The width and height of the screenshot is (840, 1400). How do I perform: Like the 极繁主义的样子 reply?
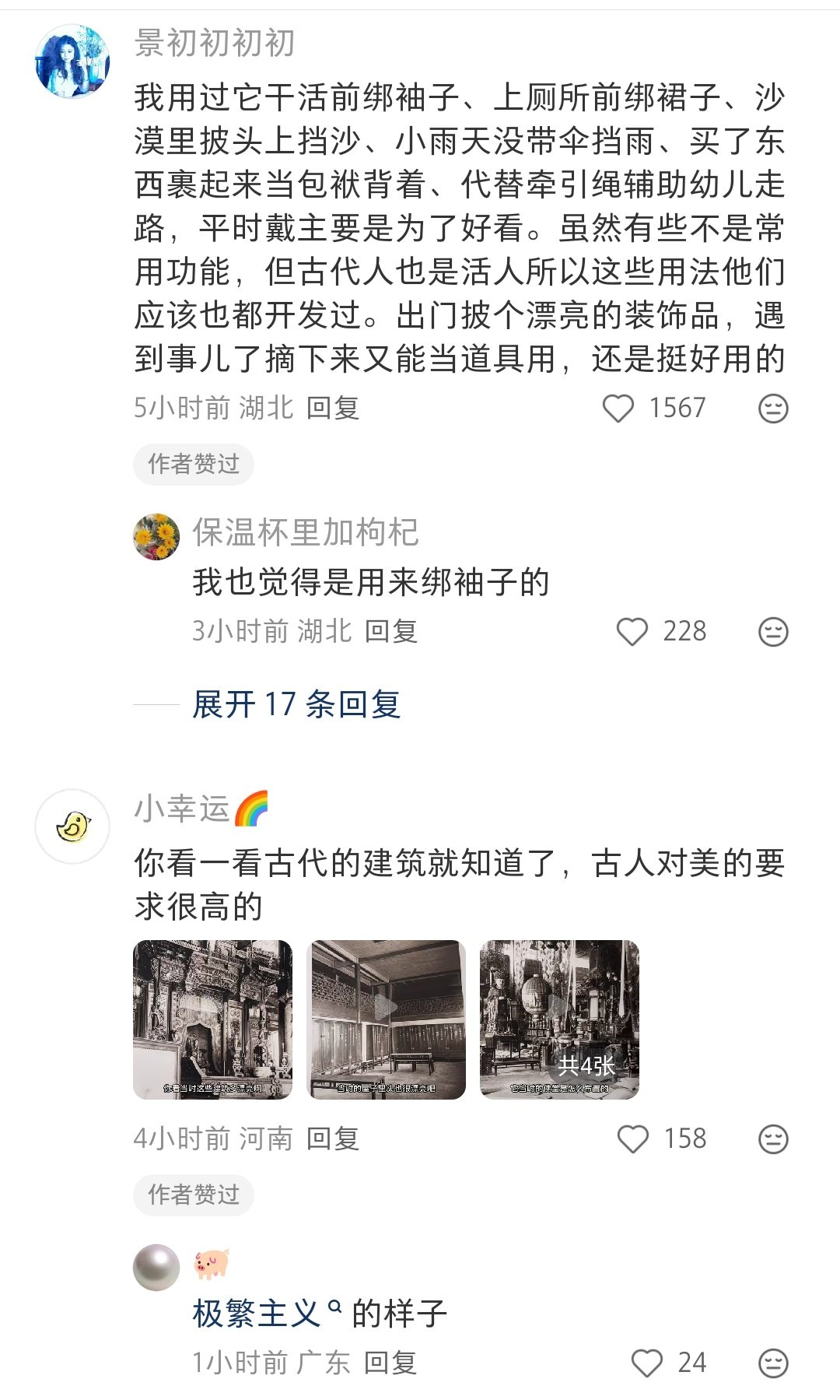tap(646, 1363)
